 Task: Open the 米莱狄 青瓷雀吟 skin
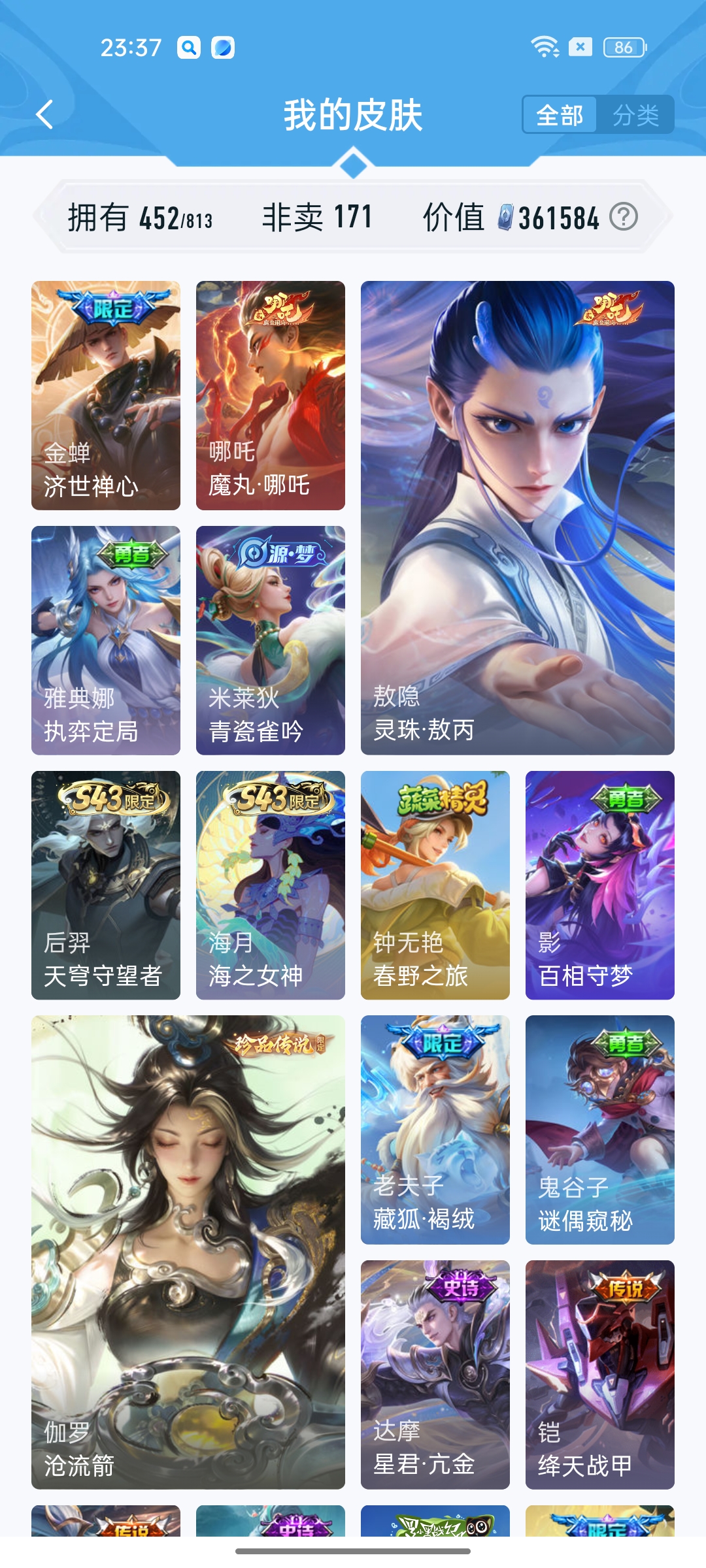point(271,640)
